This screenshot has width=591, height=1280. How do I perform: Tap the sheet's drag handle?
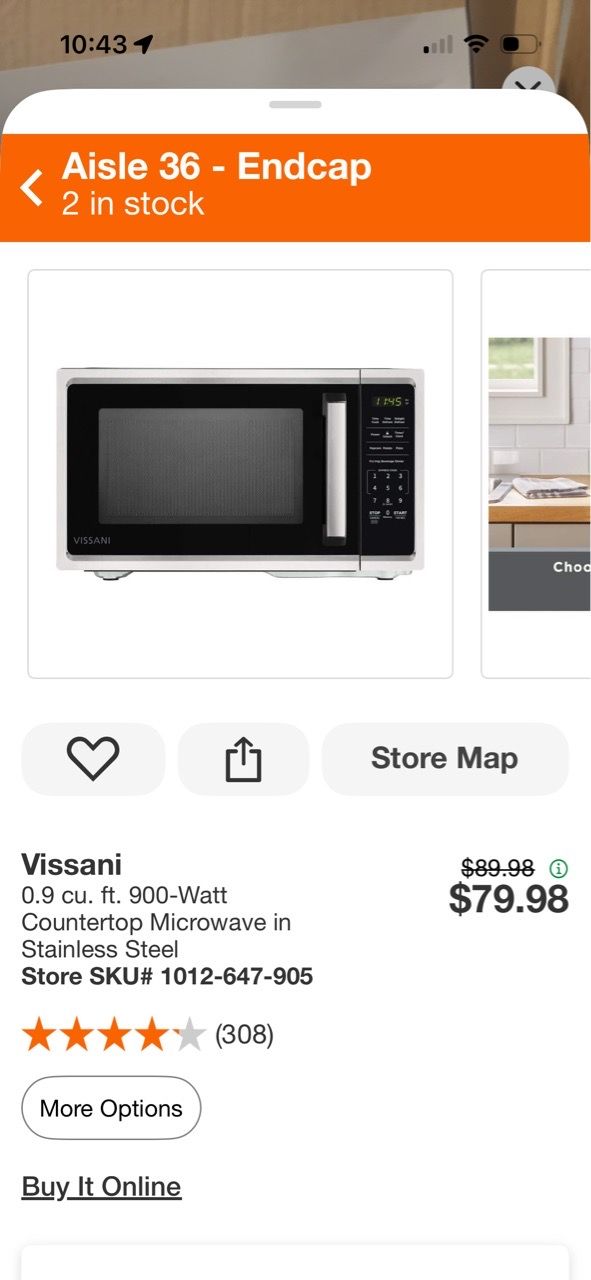[x=295, y=104]
